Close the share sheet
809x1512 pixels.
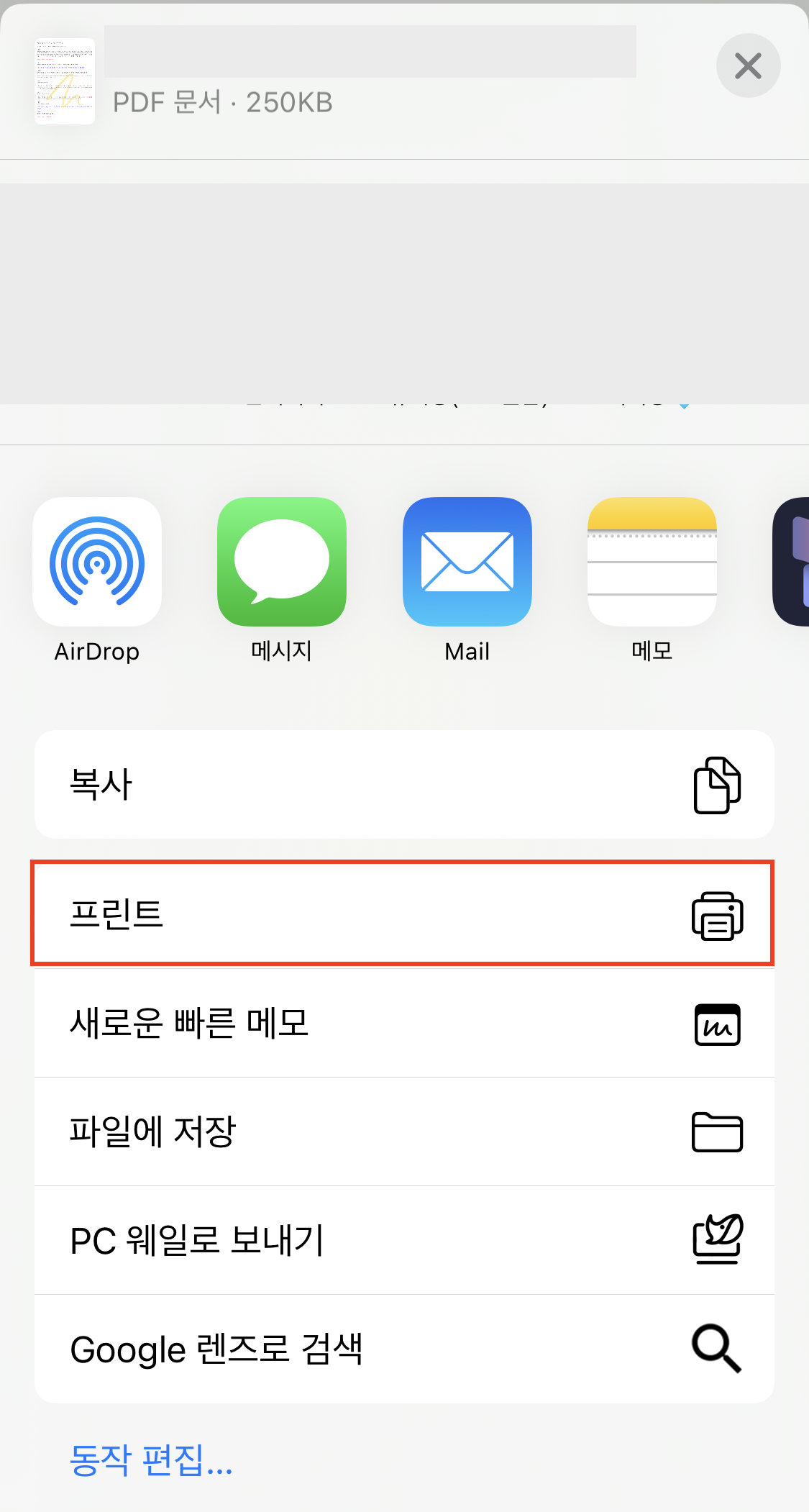(748, 65)
